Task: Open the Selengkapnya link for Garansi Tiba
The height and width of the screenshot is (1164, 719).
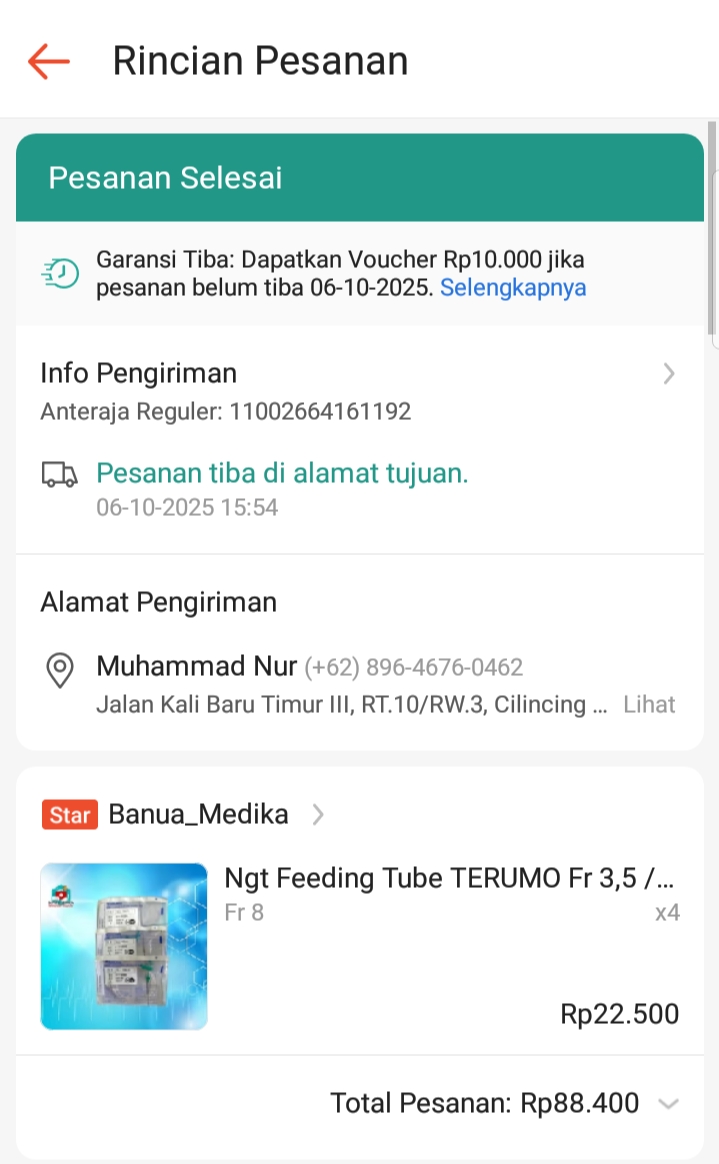Action: click(513, 288)
